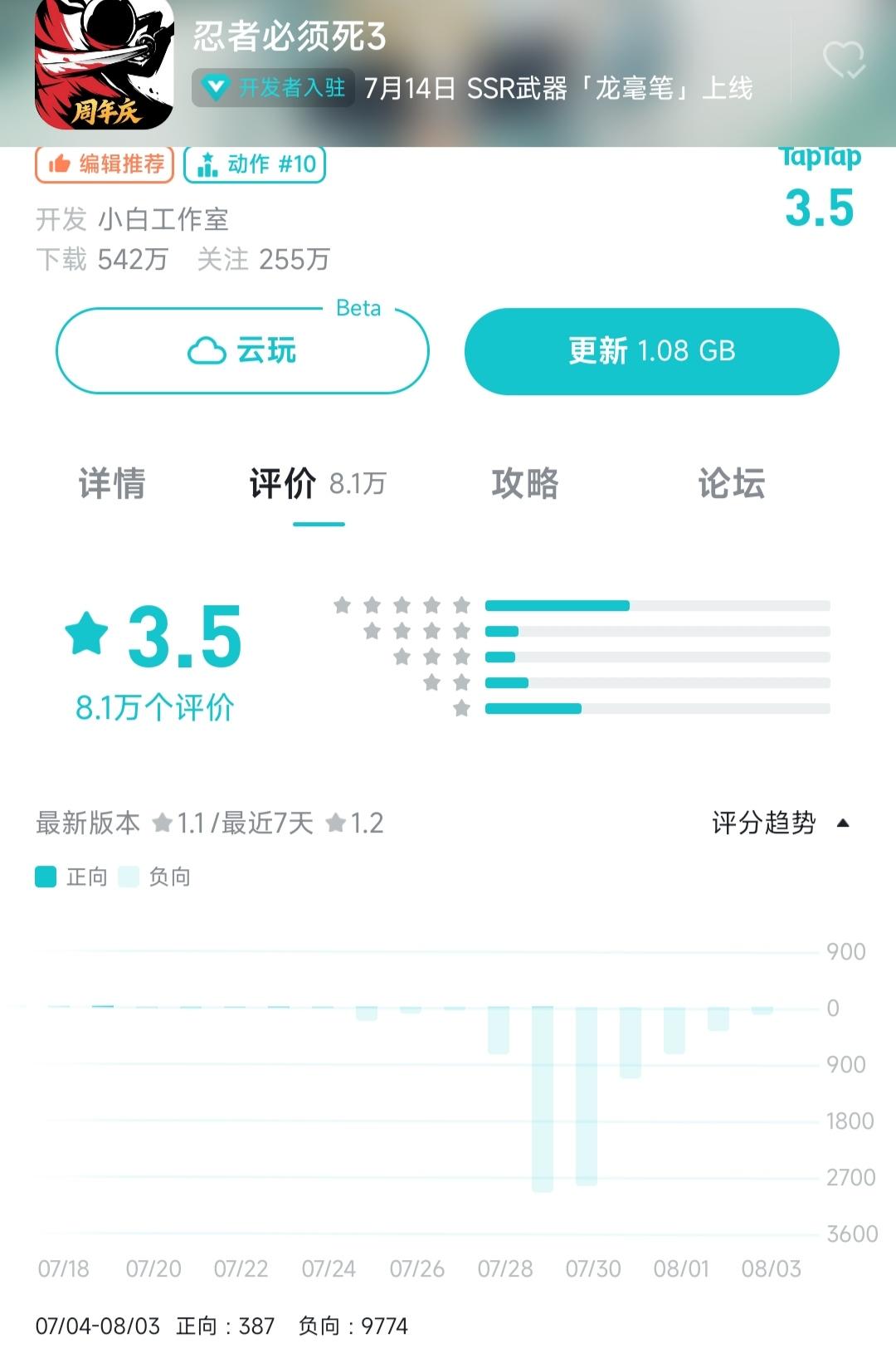Collapse the 评分趋势 rating trend chart
This screenshot has height=1358, width=896.
click(x=781, y=823)
